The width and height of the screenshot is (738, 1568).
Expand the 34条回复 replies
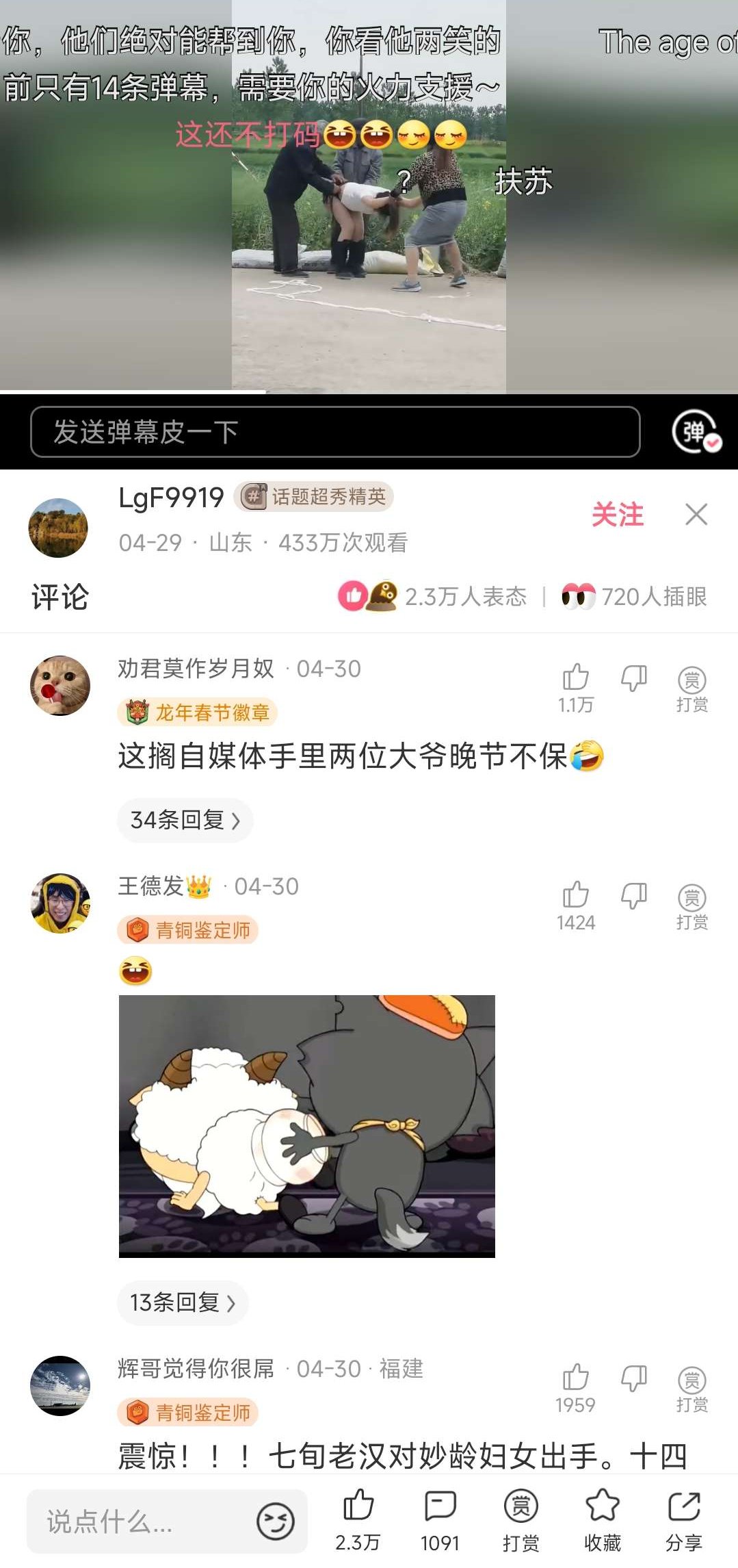[185, 820]
